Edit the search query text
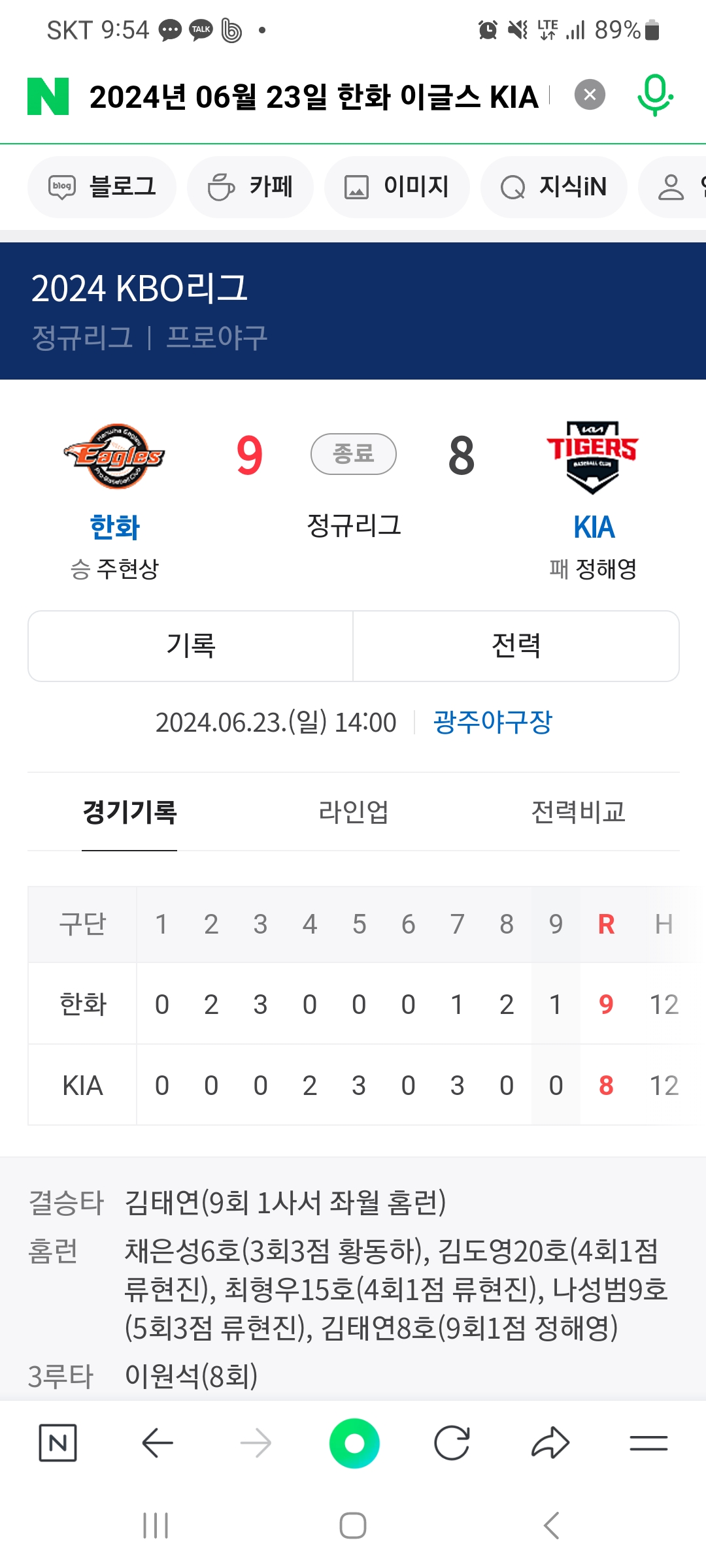The height and width of the screenshot is (1568, 706). coord(314,97)
